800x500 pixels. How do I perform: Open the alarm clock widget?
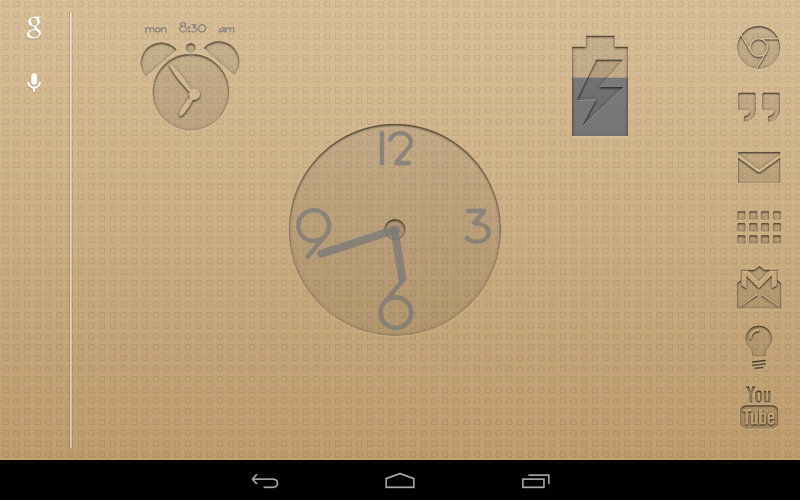(190, 85)
